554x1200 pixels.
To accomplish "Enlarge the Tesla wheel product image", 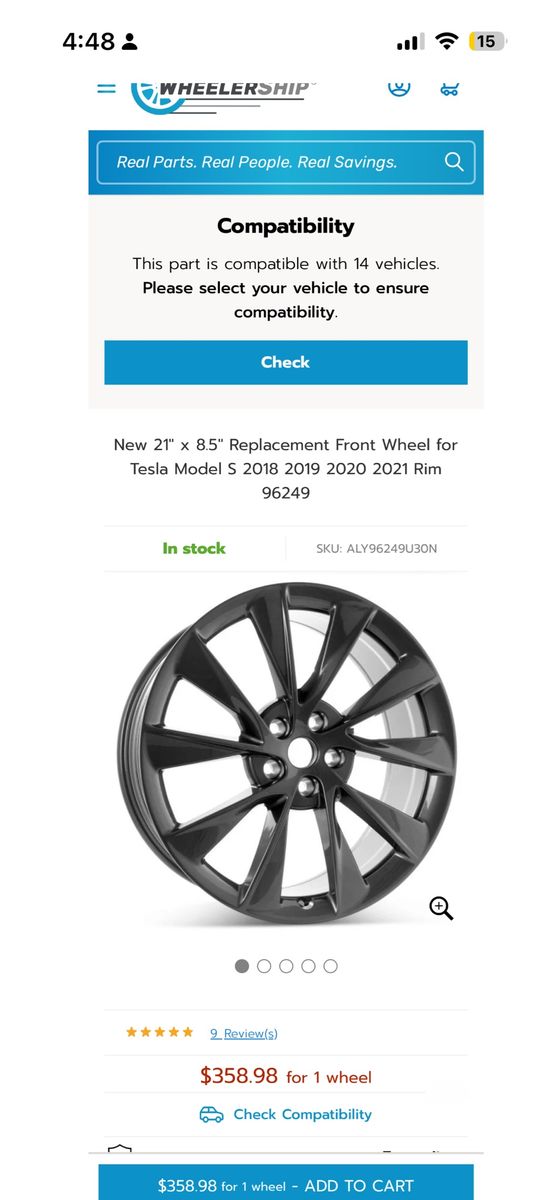I will (286, 754).
